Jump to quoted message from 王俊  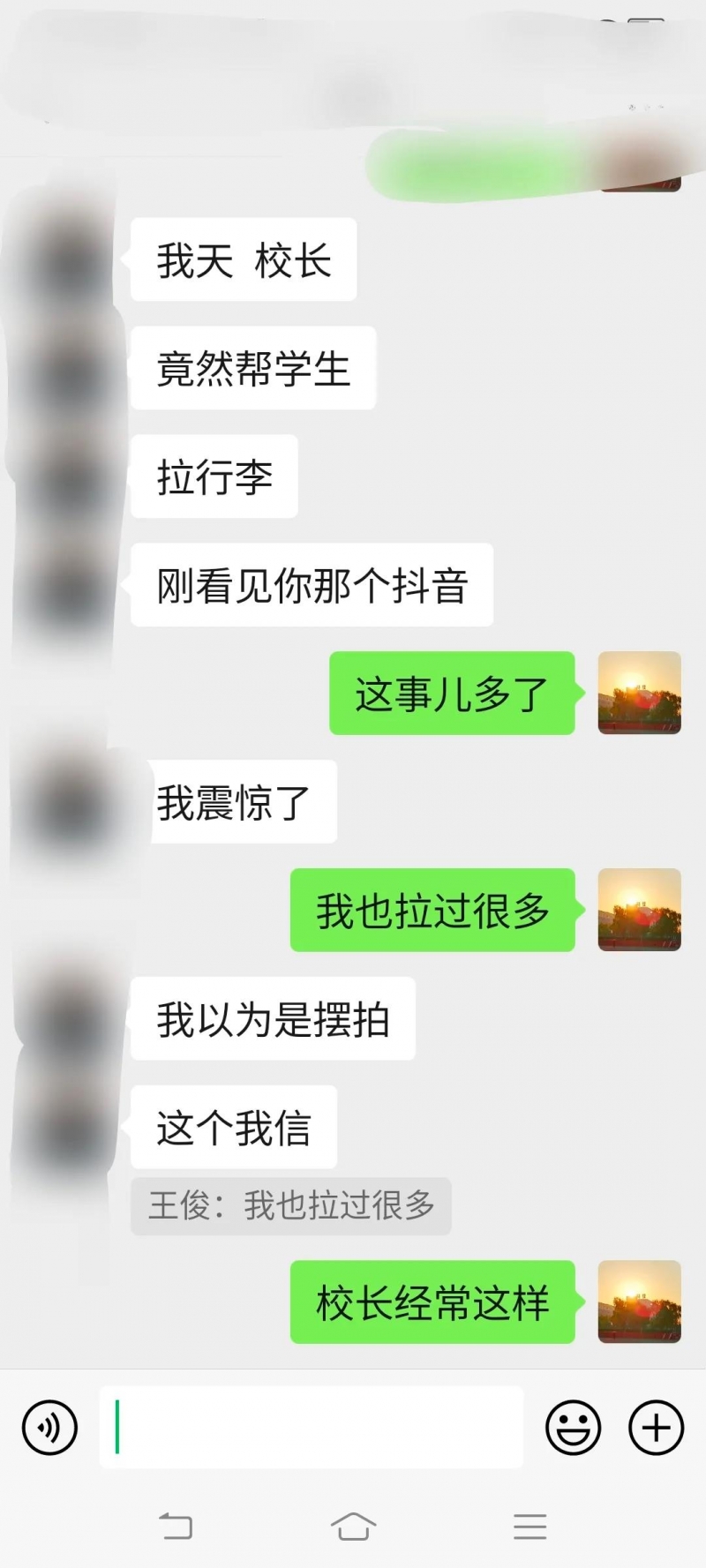[291, 1205]
